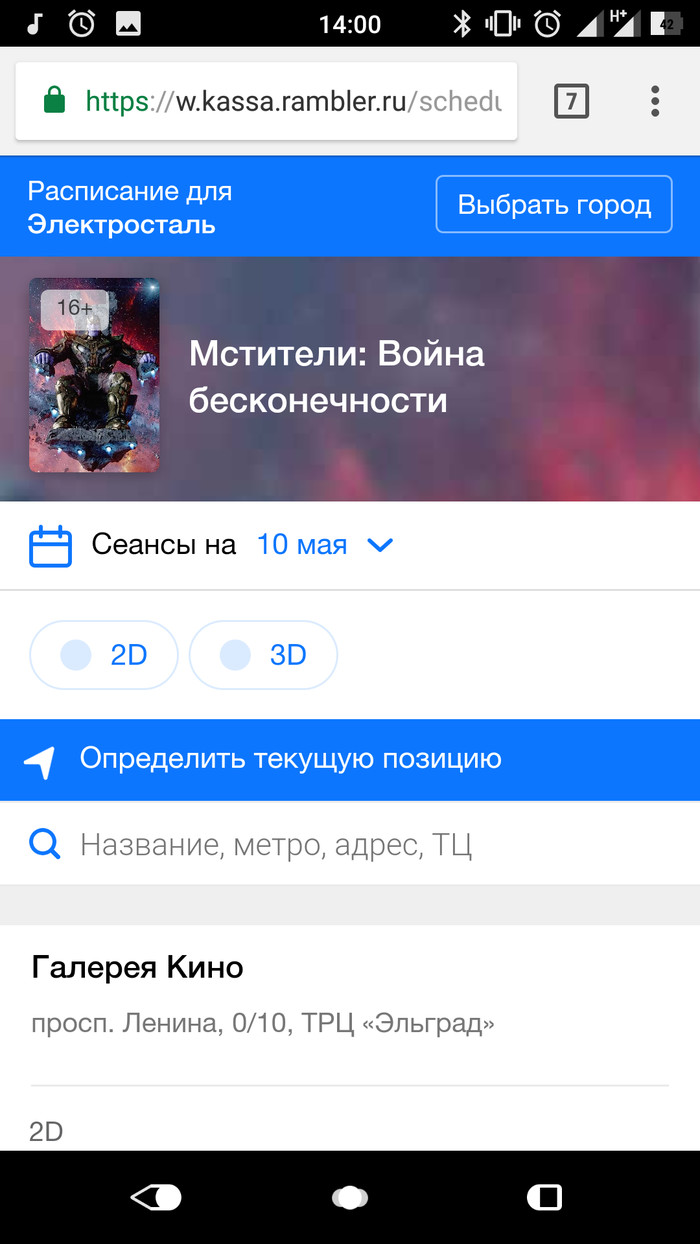
Task: Select the 3D format chip
Action: 263,655
